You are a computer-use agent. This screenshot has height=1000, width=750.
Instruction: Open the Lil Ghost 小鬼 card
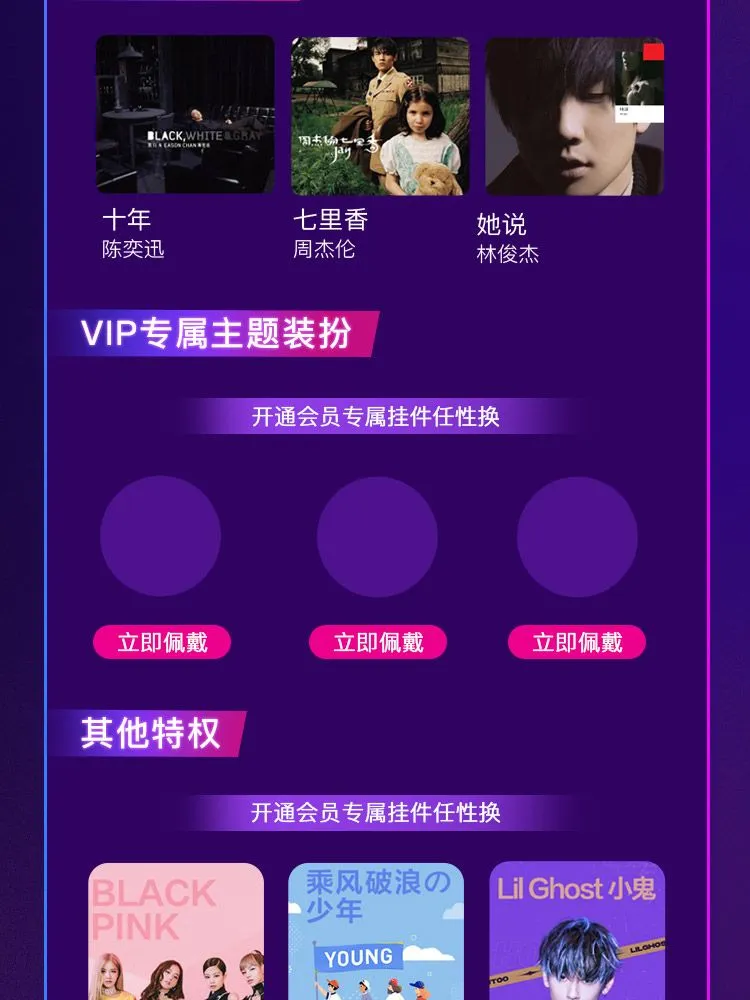click(x=577, y=930)
